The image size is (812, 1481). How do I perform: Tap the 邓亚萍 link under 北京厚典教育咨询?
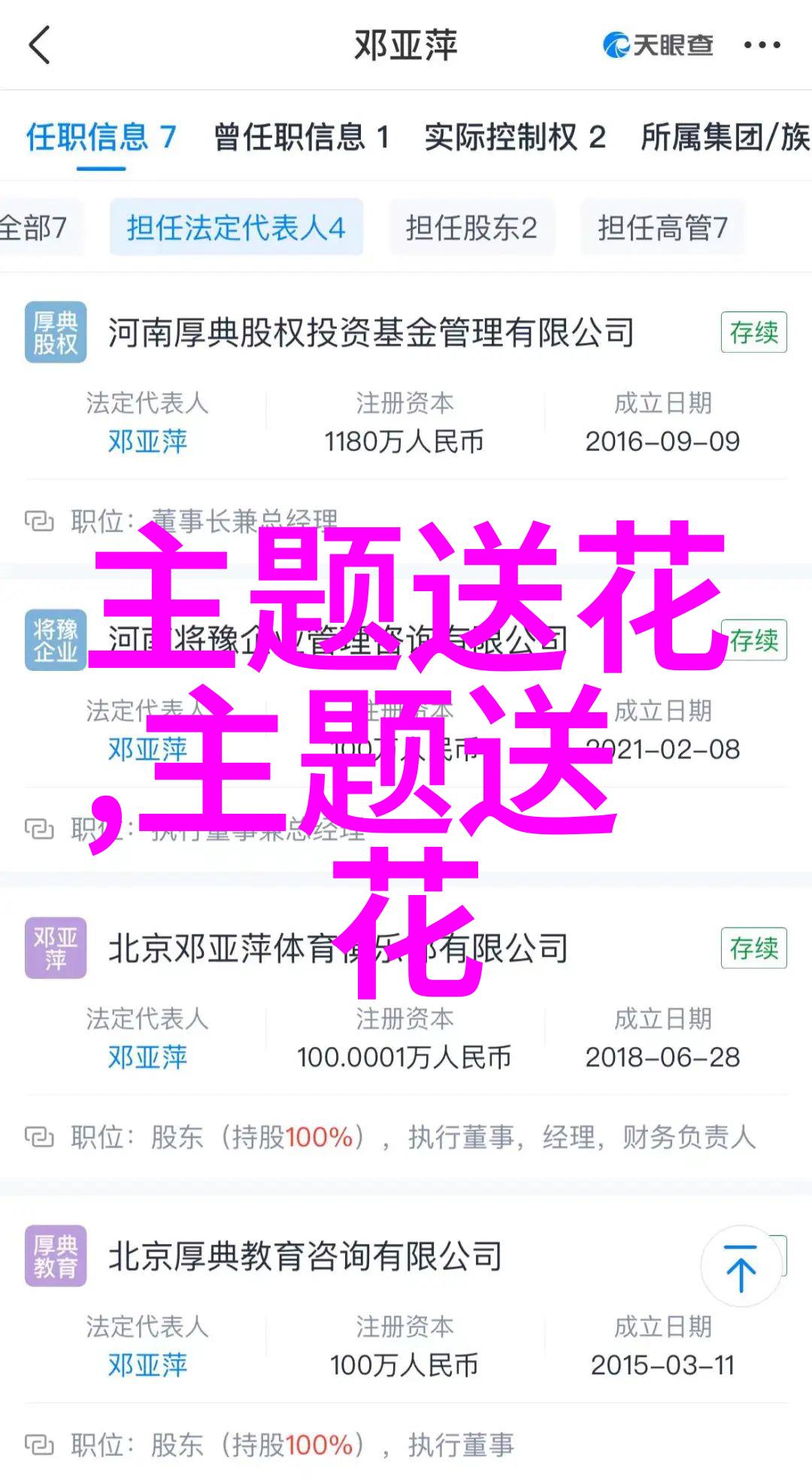[147, 1365]
